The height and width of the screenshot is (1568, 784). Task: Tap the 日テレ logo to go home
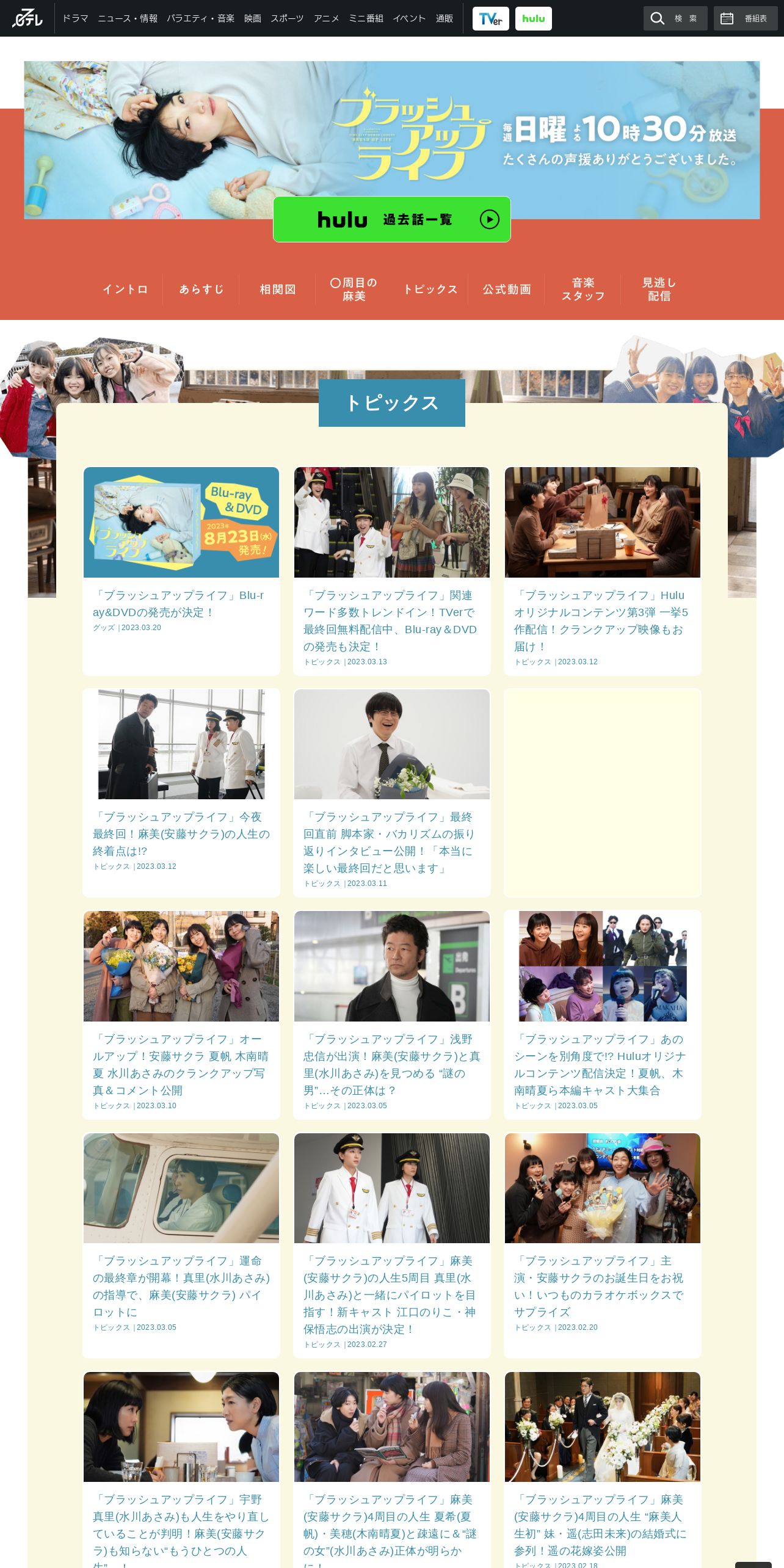coord(27,18)
